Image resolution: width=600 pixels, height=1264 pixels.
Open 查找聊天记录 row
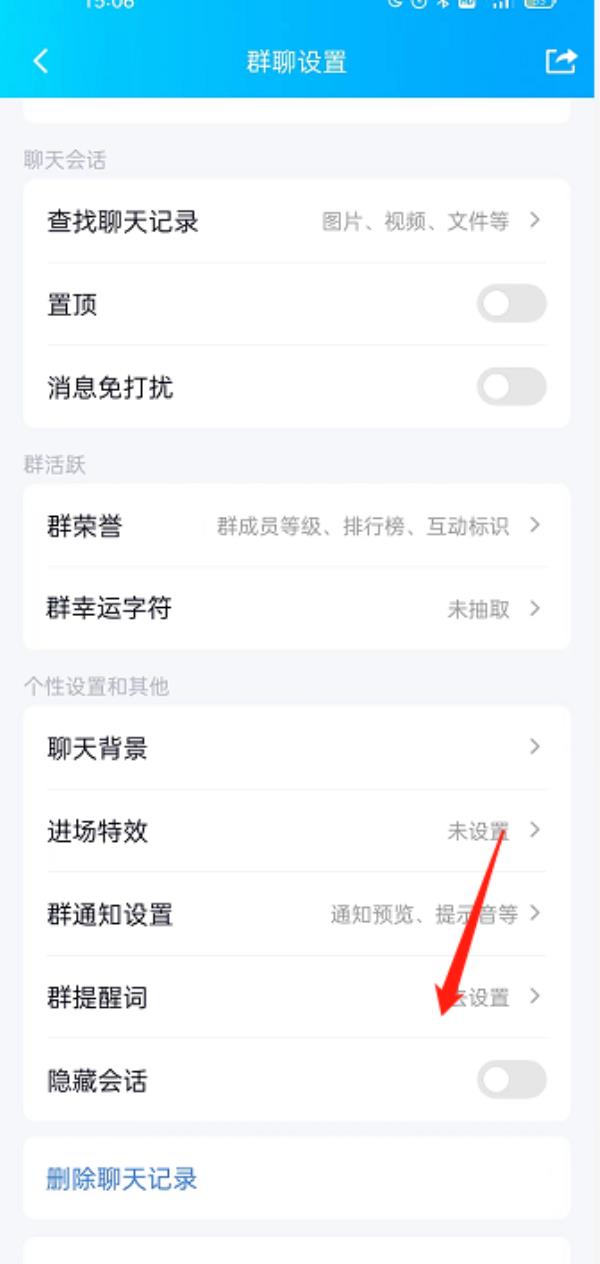297,221
